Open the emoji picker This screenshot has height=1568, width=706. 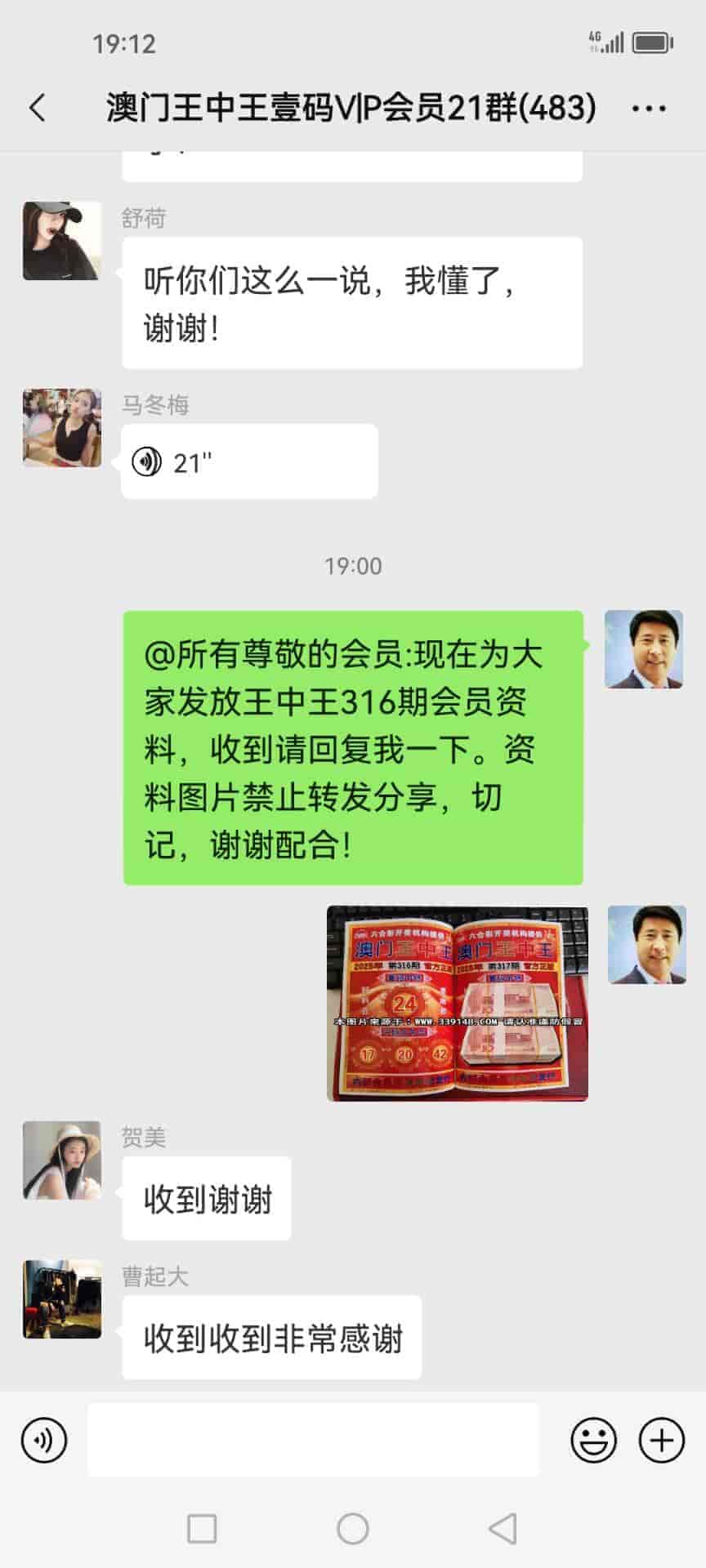tap(593, 1441)
